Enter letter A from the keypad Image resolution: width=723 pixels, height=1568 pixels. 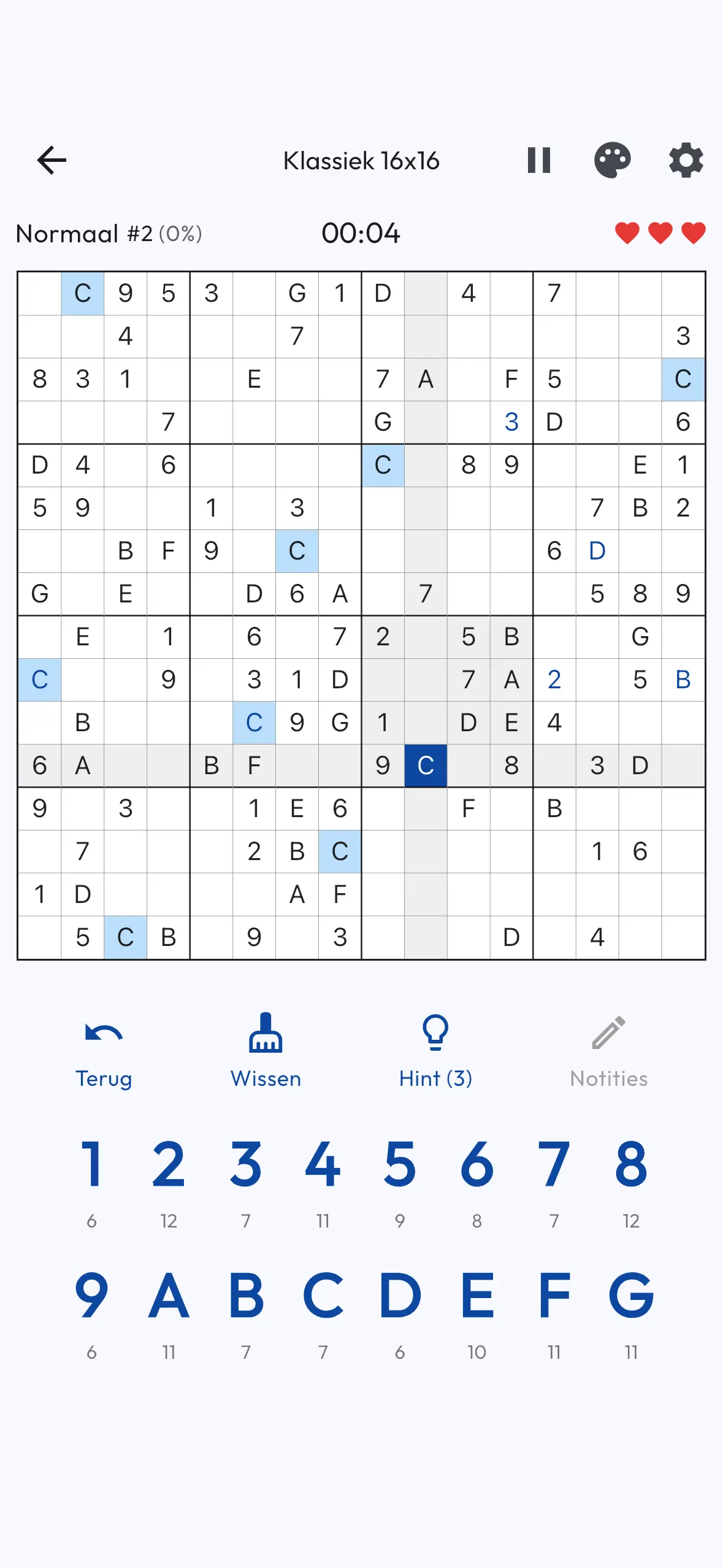[169, 1295]
